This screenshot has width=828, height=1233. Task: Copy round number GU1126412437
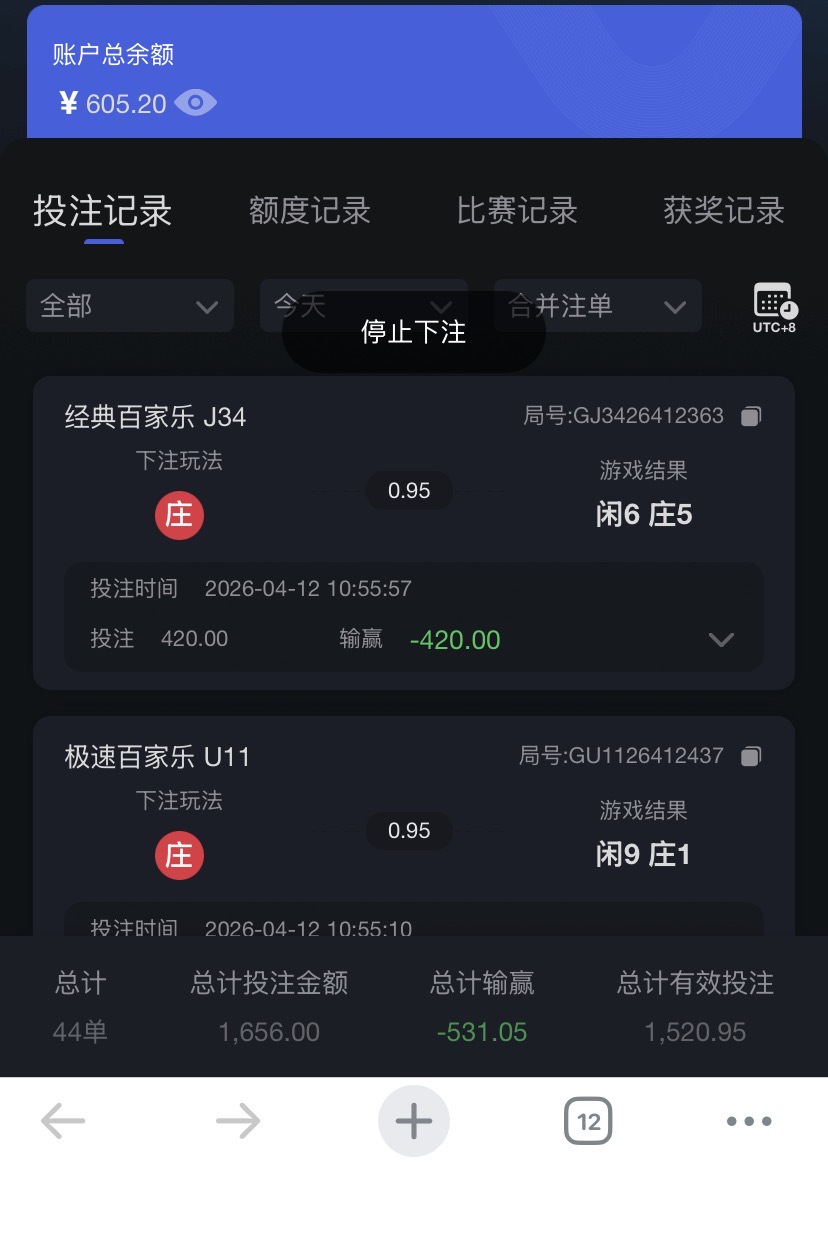pos(751,756)
